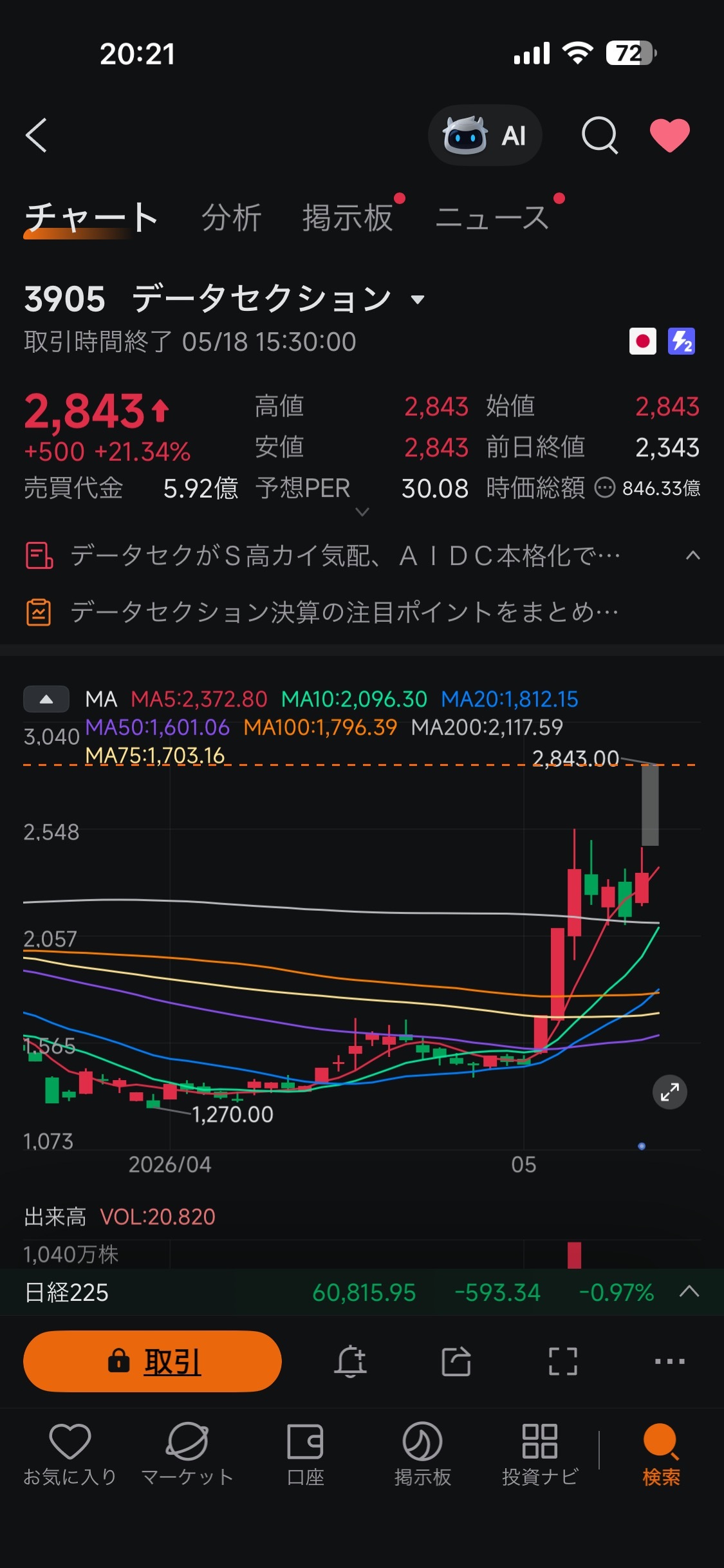Switch to the ニュース tab

(492, 218)
